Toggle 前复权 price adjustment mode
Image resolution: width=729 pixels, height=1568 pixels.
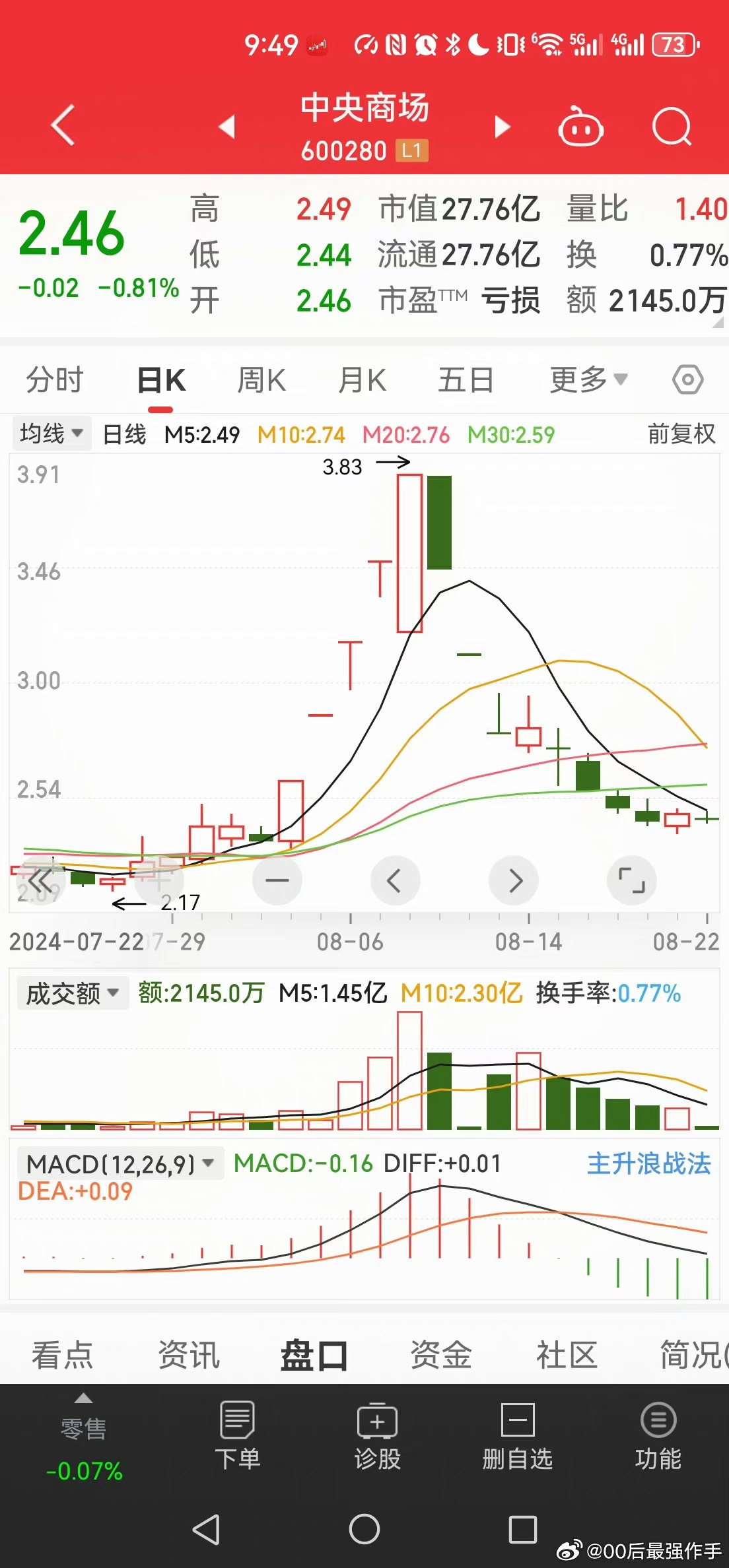point(681,434)
